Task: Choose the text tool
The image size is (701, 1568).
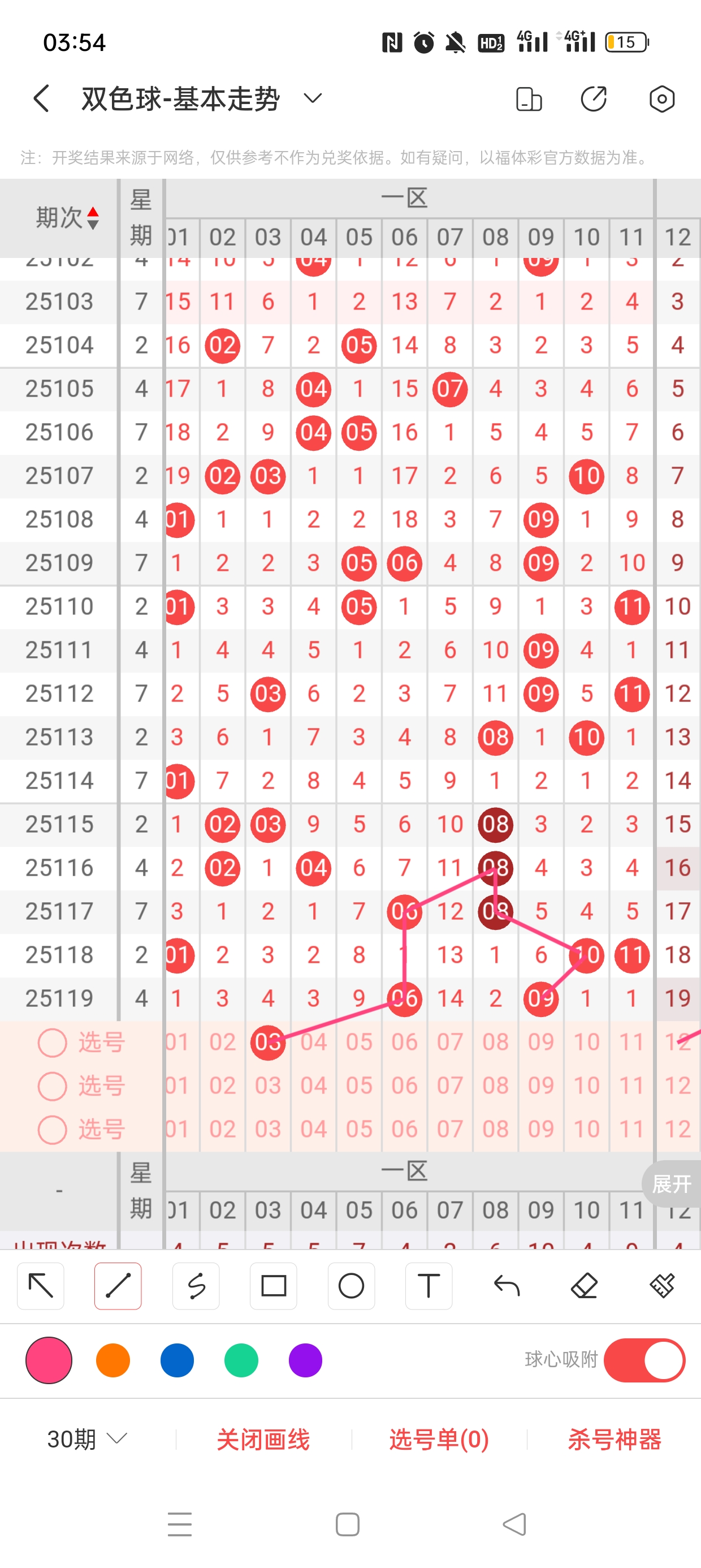Action: 429,1286
